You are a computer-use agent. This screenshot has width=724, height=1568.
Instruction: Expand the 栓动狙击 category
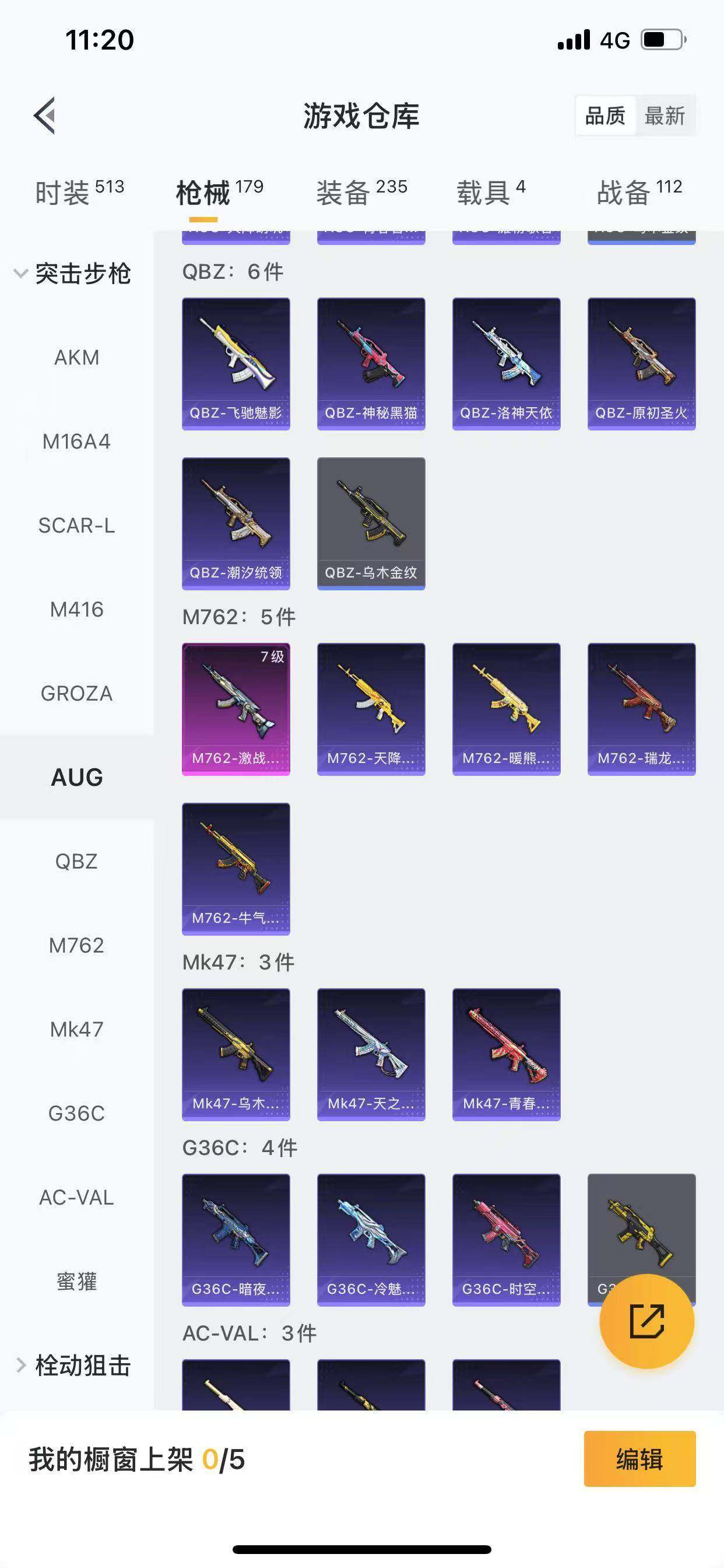tap(73, 1366)
